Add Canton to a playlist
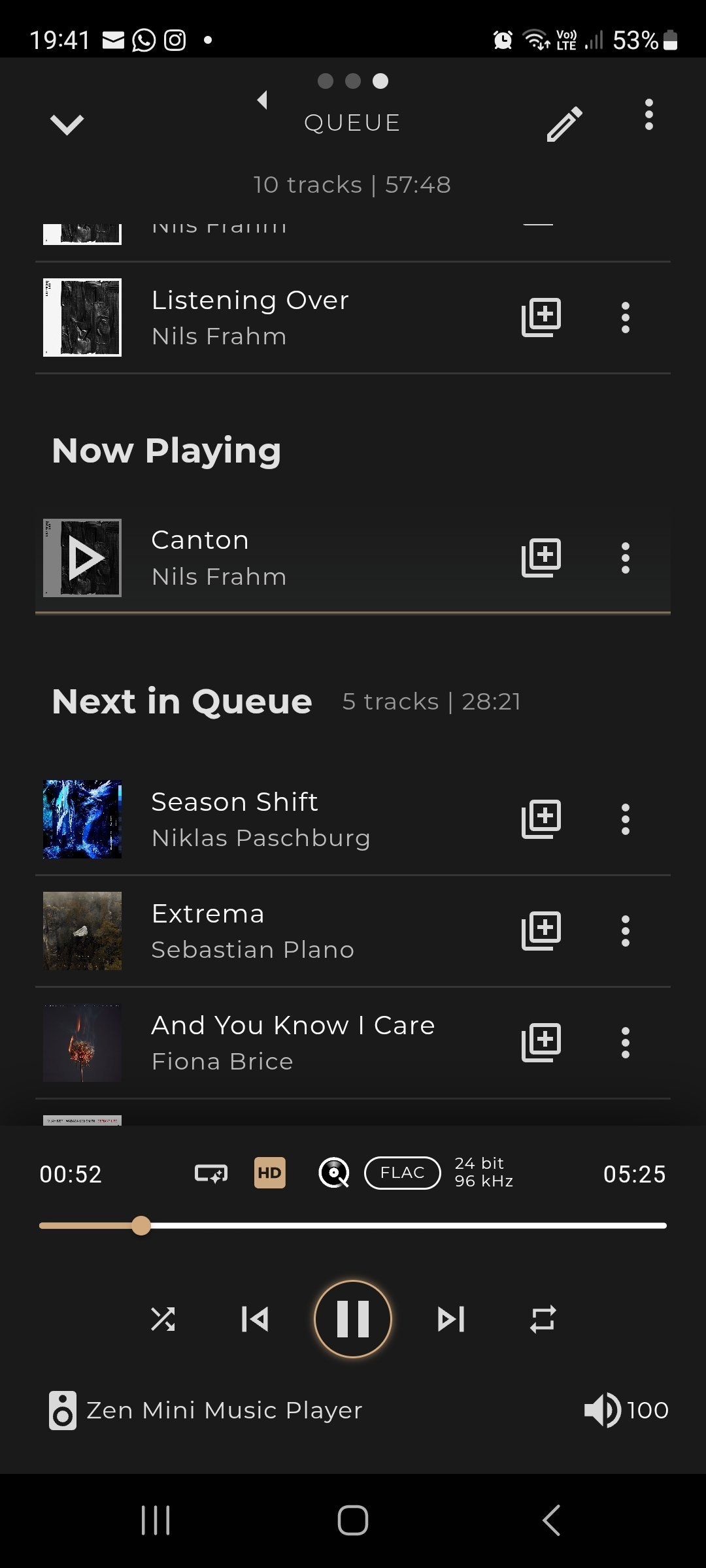Viewport: 706px width, 1568px height. tap(541, 558)
